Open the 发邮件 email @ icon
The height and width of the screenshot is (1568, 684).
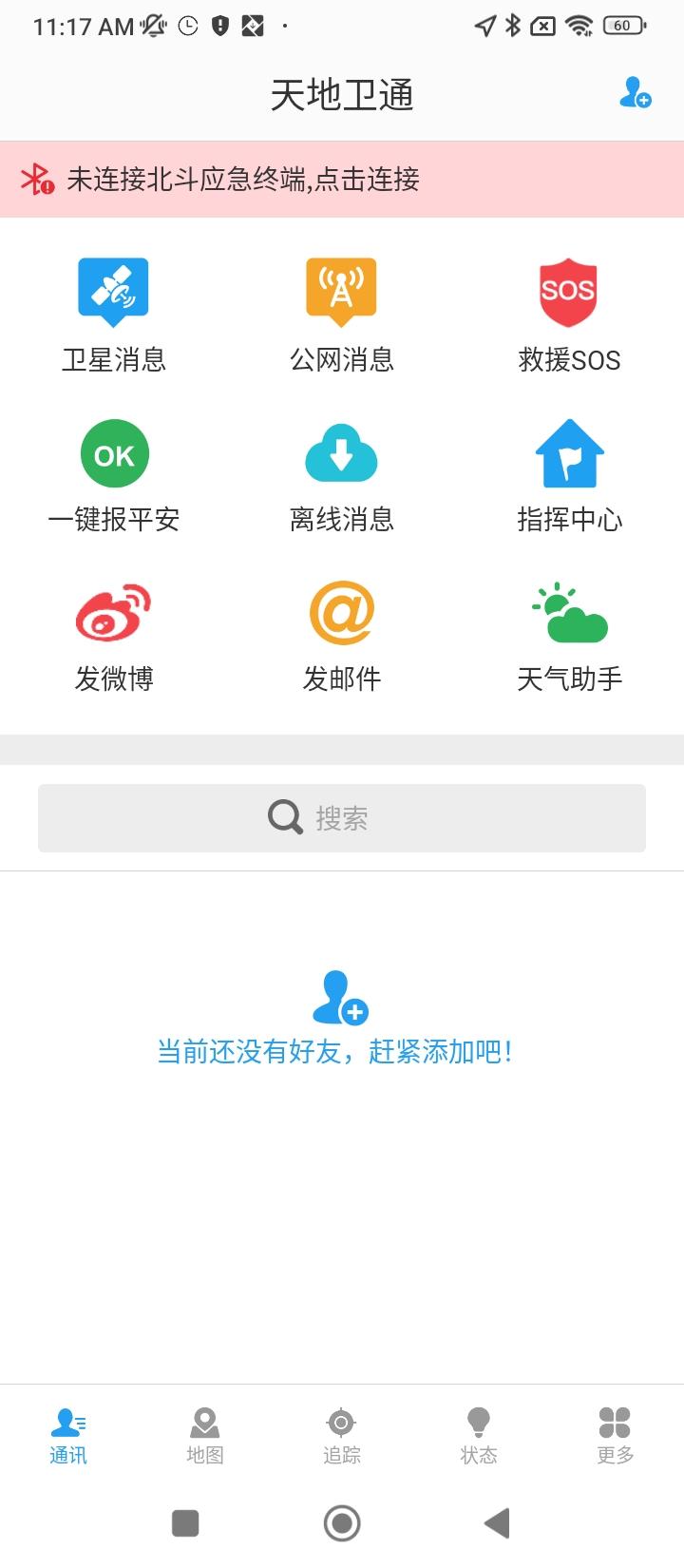click(342, 613)
